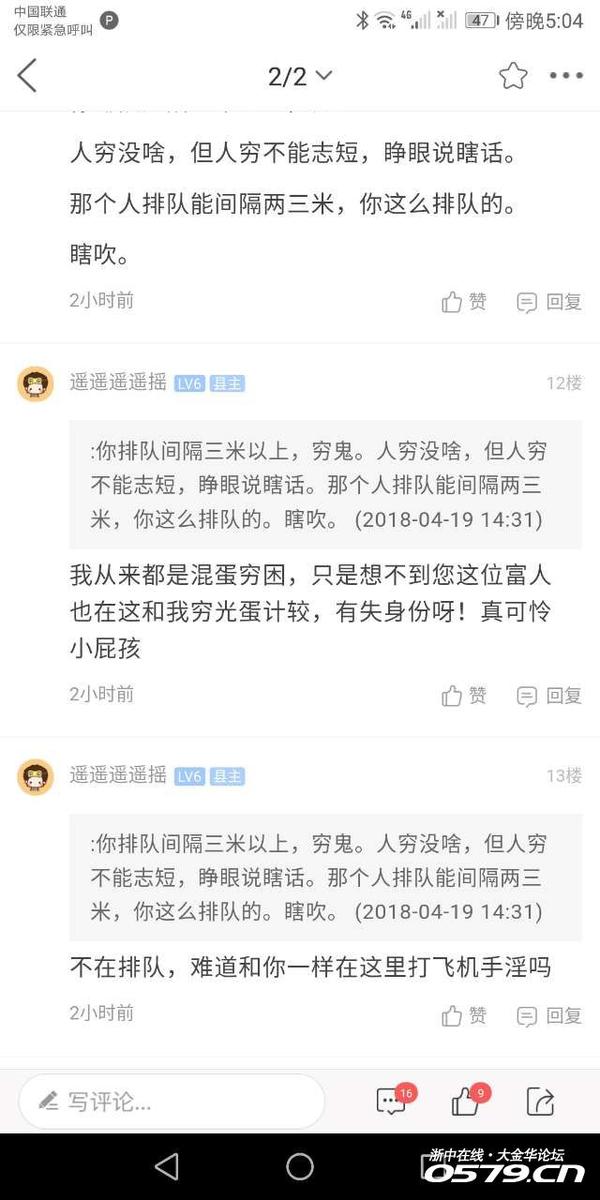Favorite this thread with the star icon
This screenshot has height=1200, width=600.
[513, 76]
